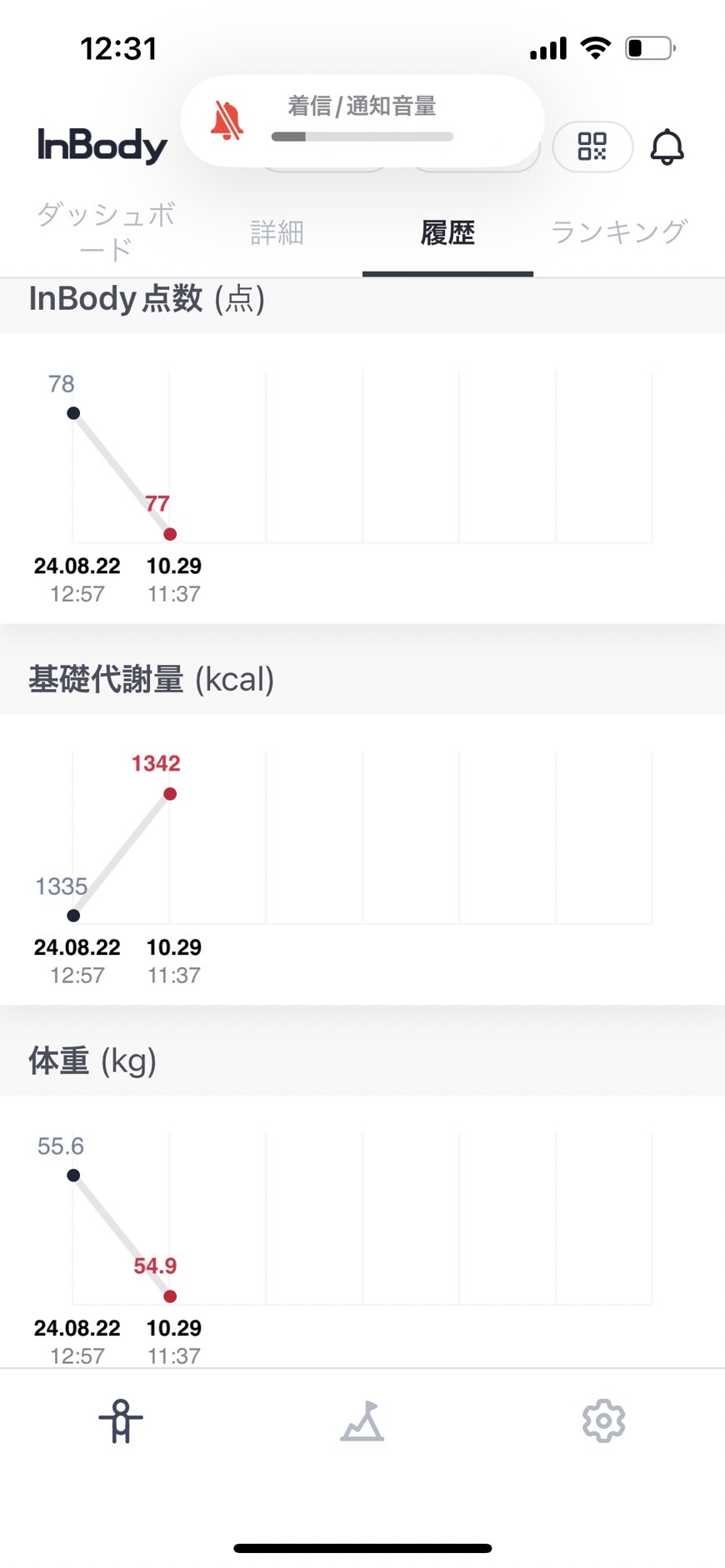Select the 履歴 tab
The height and width of the screenshot is (1568, 725).
pos(447,232)
